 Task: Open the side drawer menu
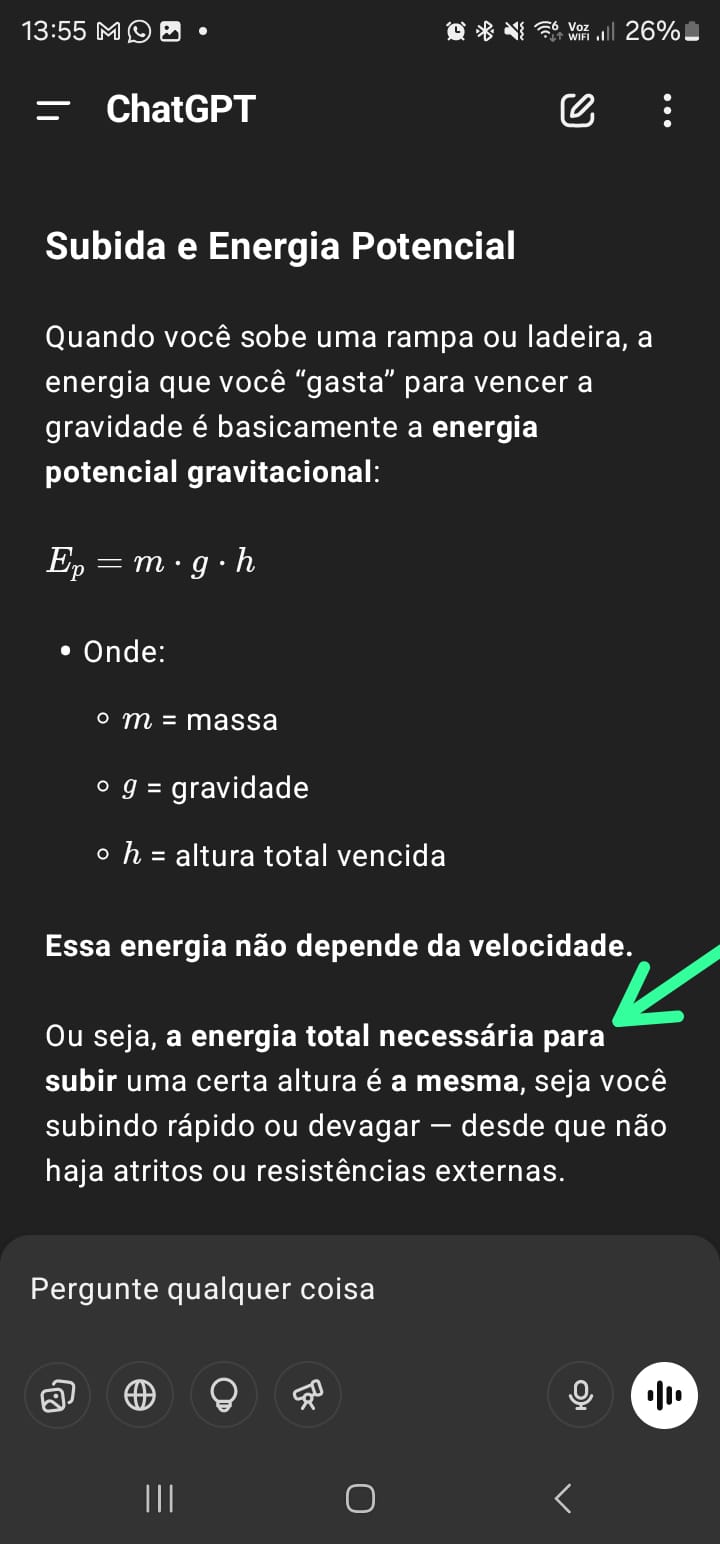[x=53, y=110]
